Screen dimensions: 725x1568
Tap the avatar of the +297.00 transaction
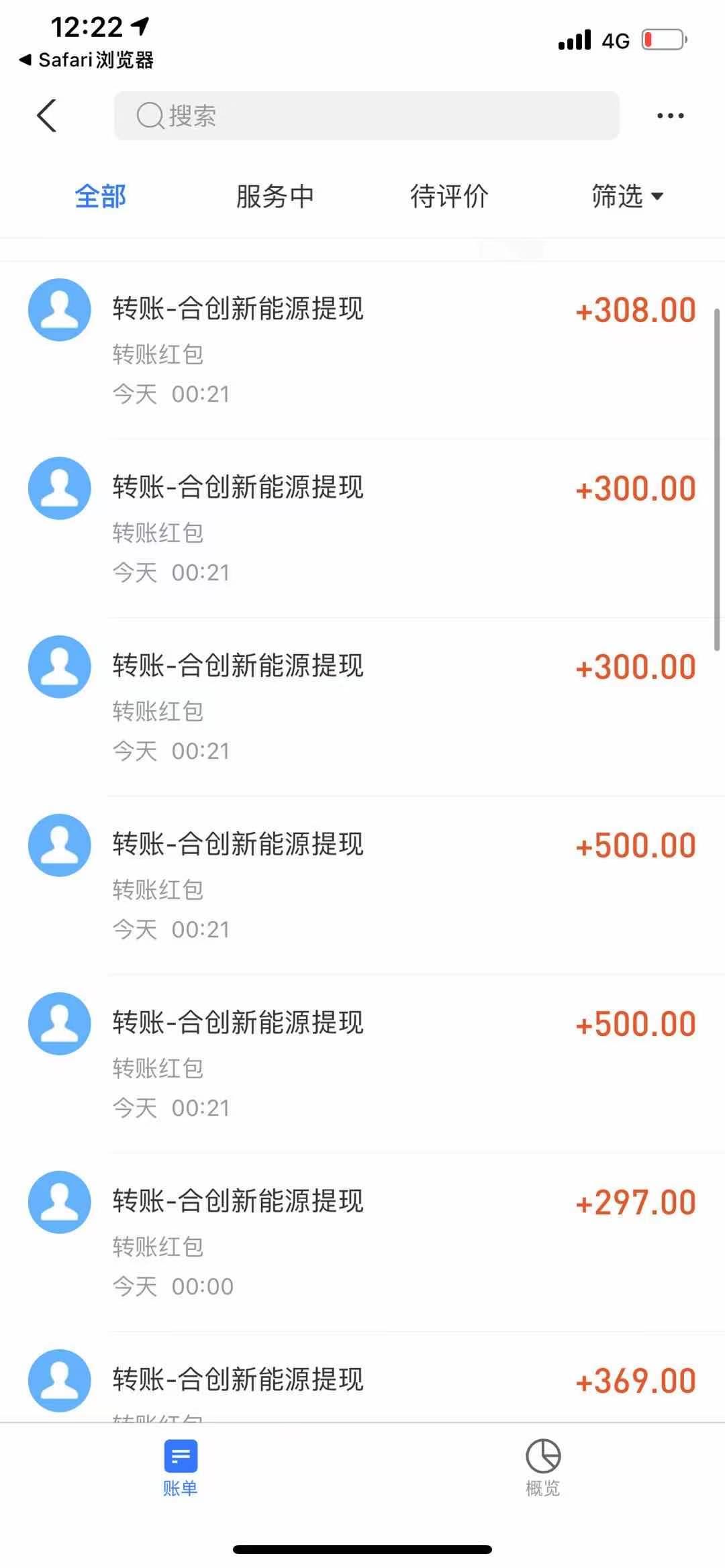click(59, 1202)
